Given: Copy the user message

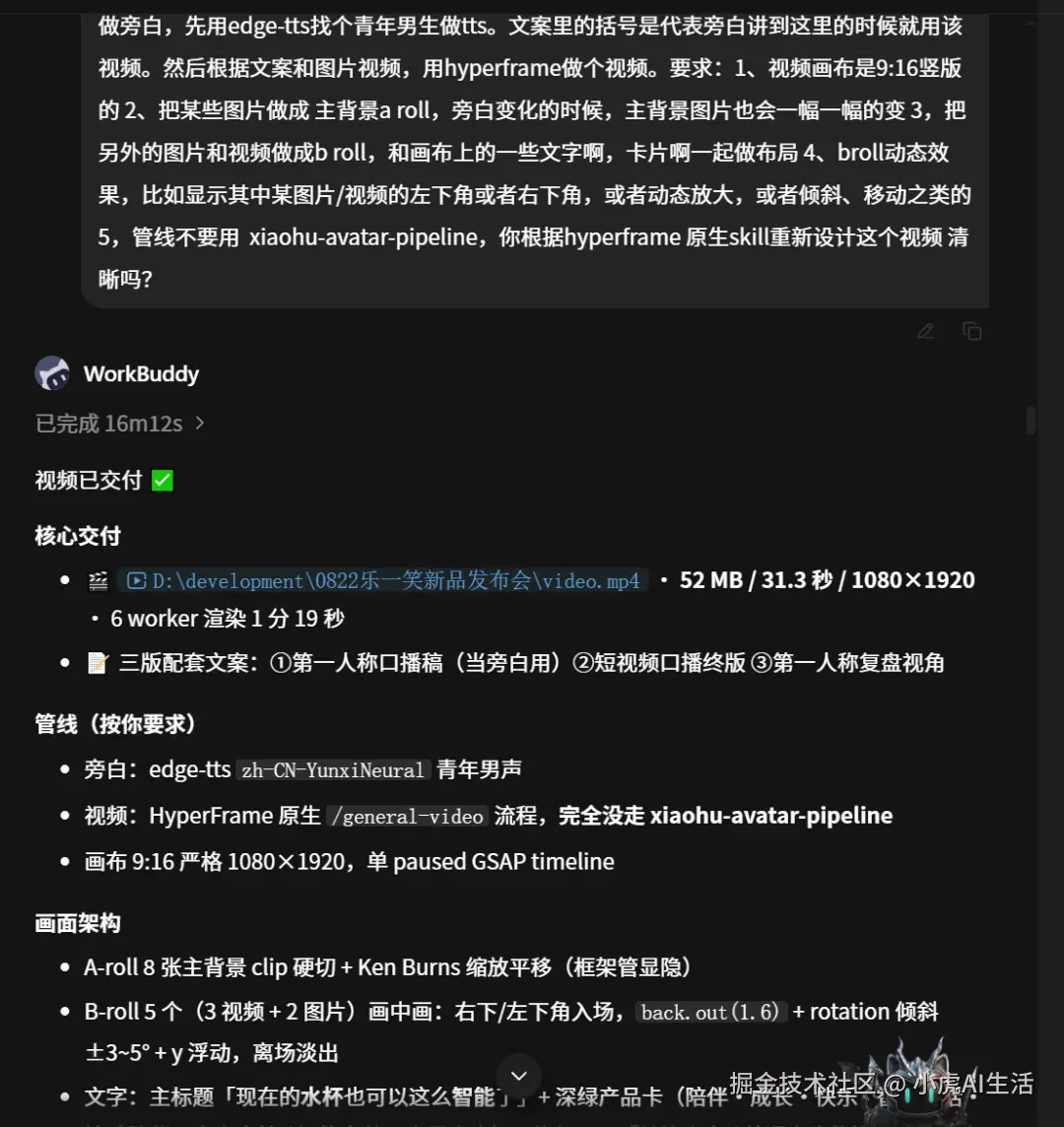Looking at the screenshot, I should point(972,331).
